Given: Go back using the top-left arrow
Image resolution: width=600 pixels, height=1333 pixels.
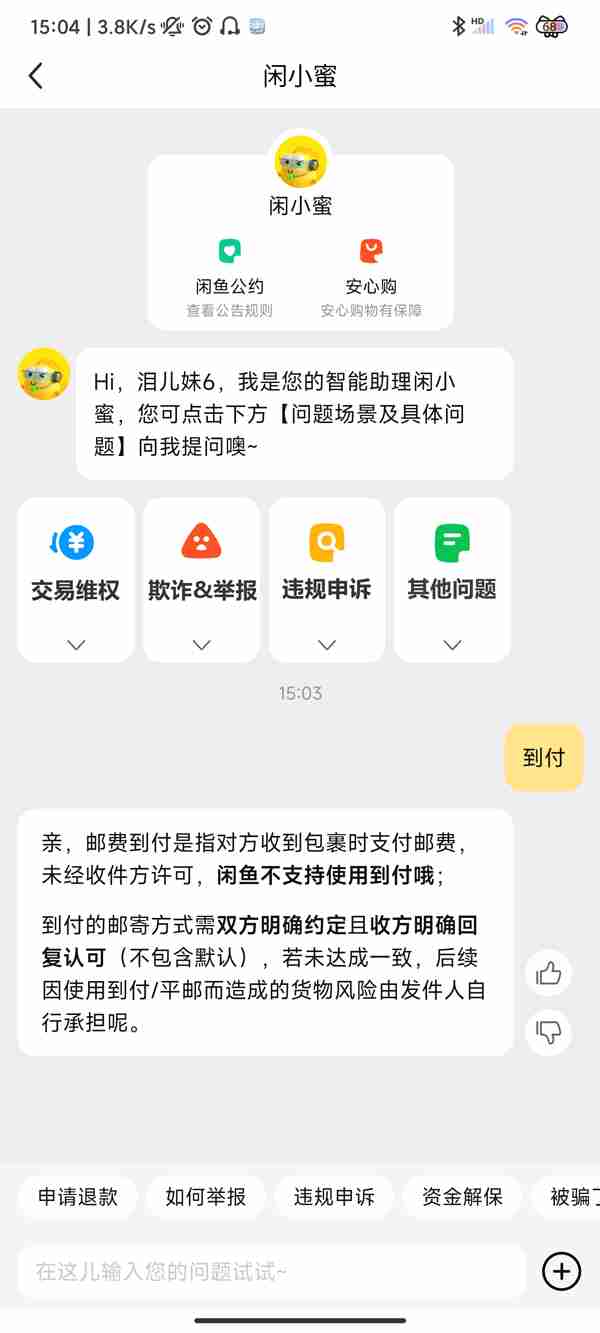Looking at the screenshot, I should [x=36, y=76].
